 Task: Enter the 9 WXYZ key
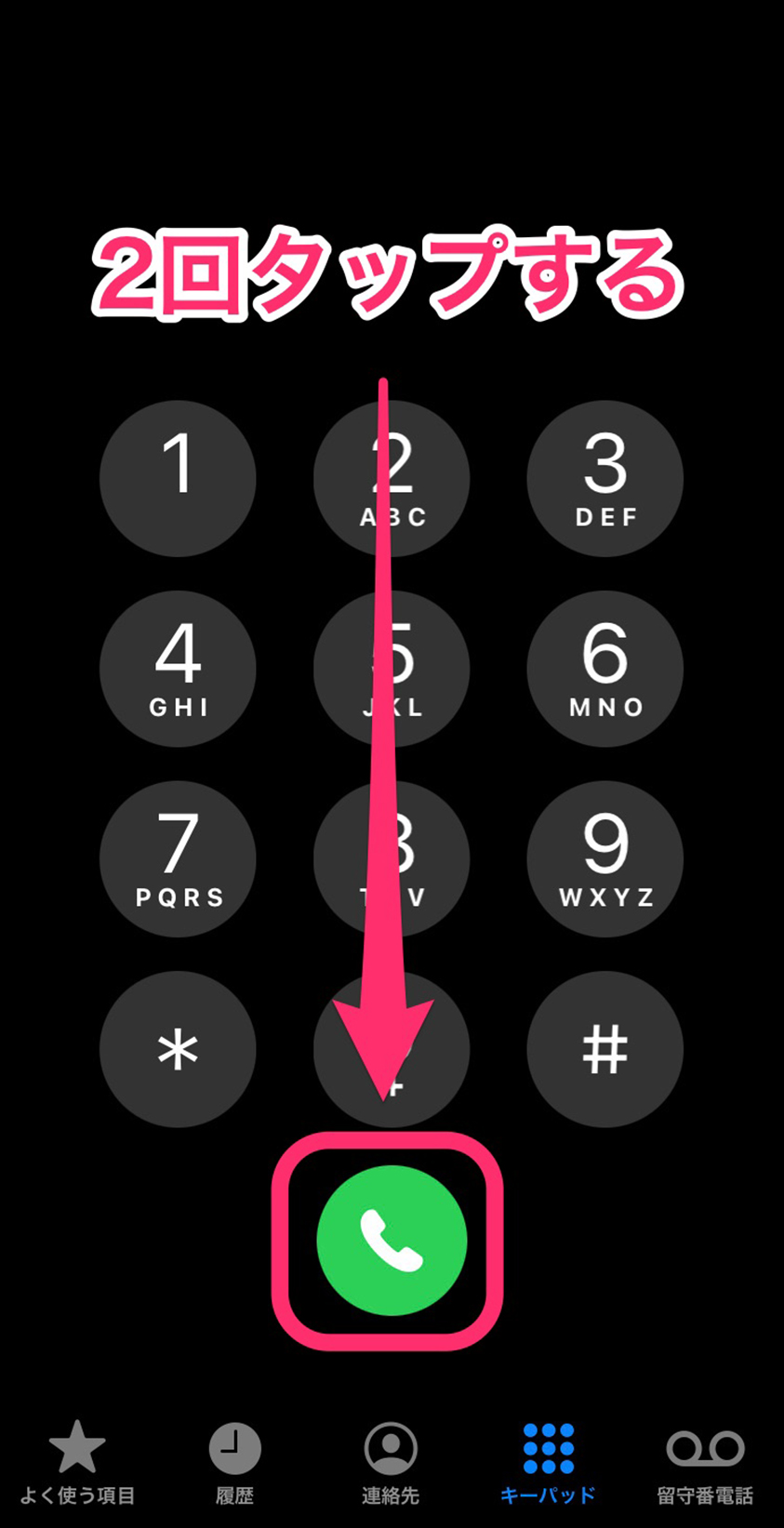[x=605, y=858]
